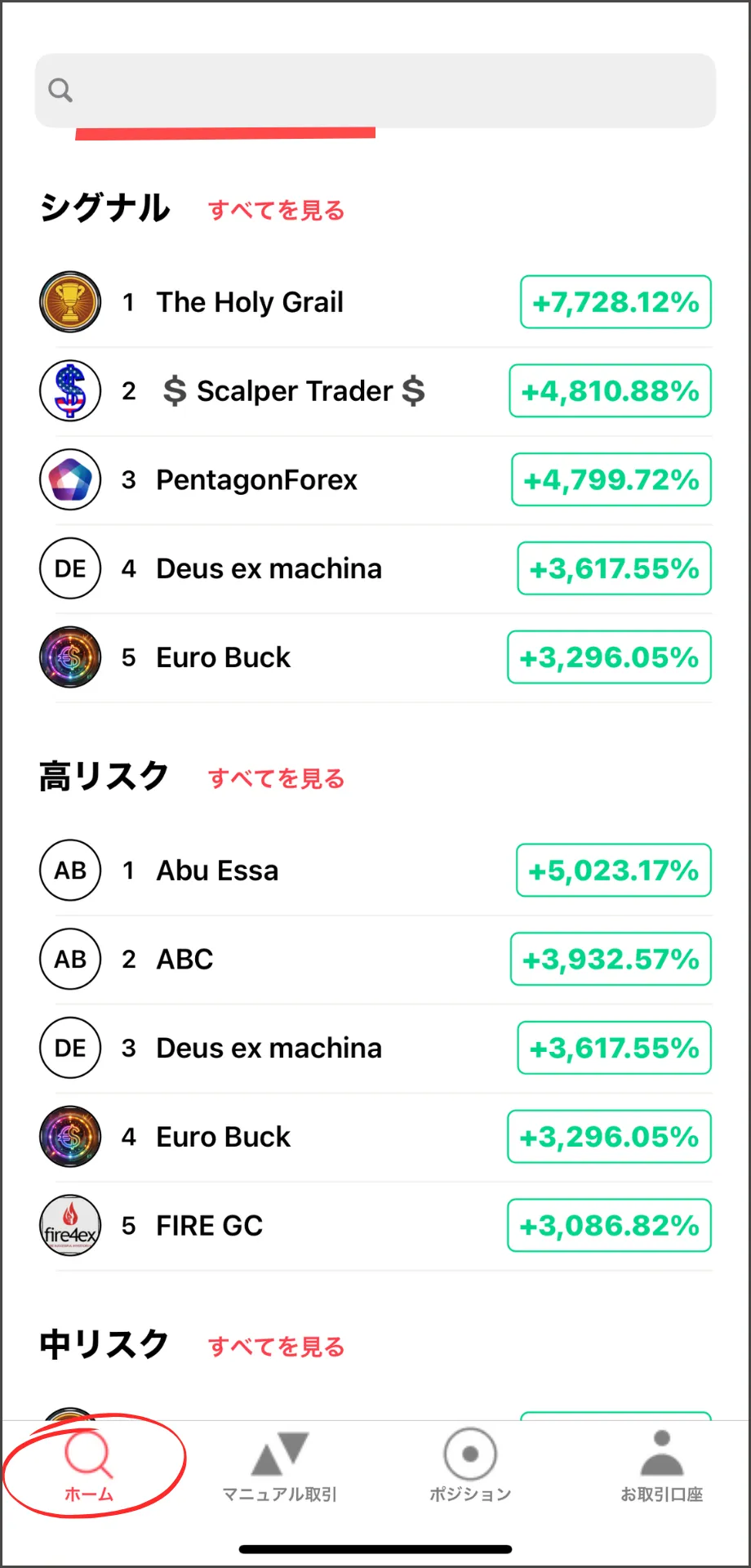Select the ABC signal

point(375,959)
